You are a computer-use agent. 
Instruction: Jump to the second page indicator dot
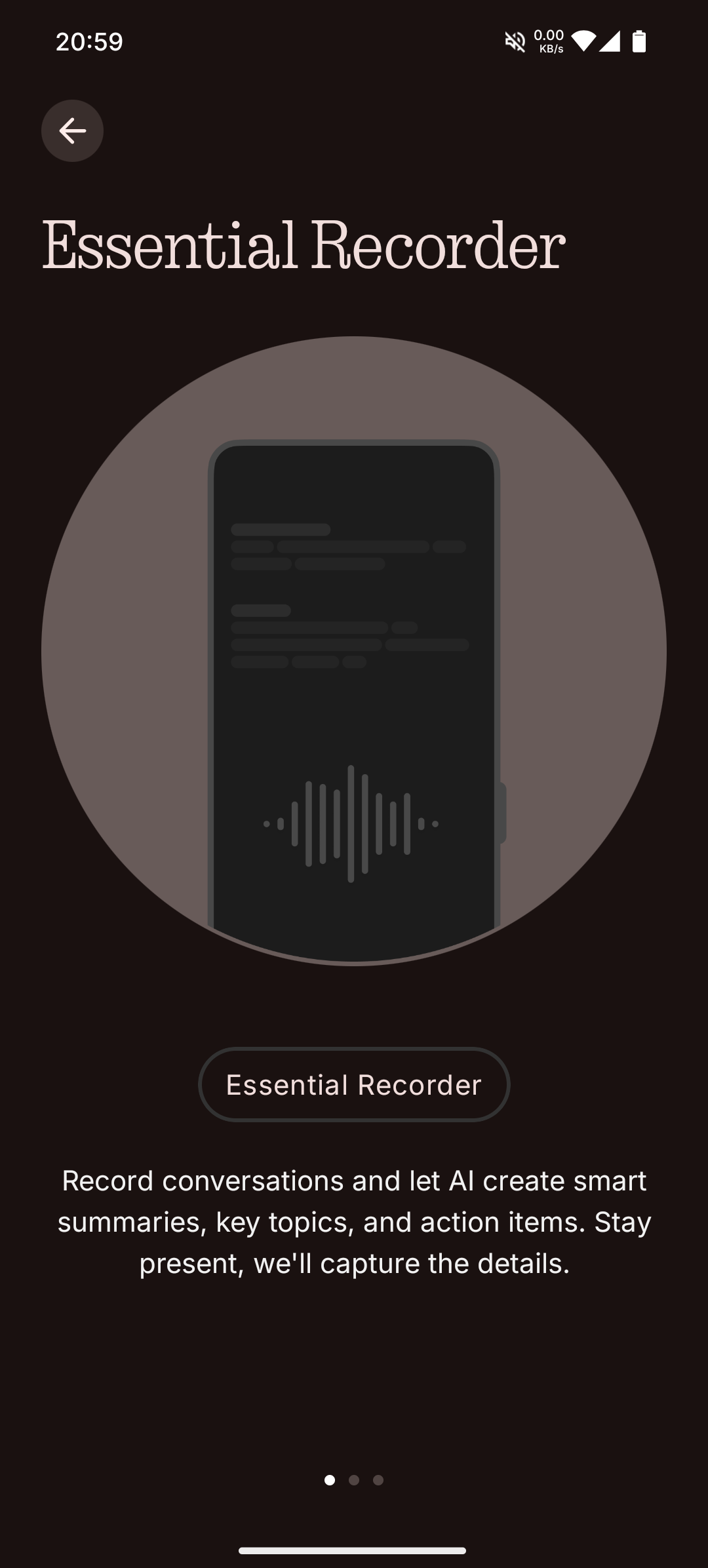click(354, 1480)
